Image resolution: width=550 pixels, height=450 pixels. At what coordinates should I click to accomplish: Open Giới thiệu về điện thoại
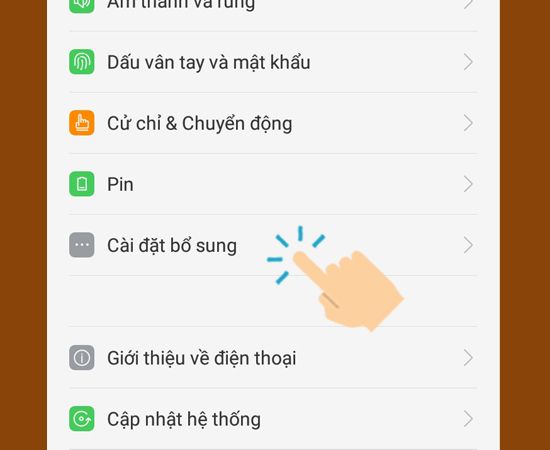[273, 357]
